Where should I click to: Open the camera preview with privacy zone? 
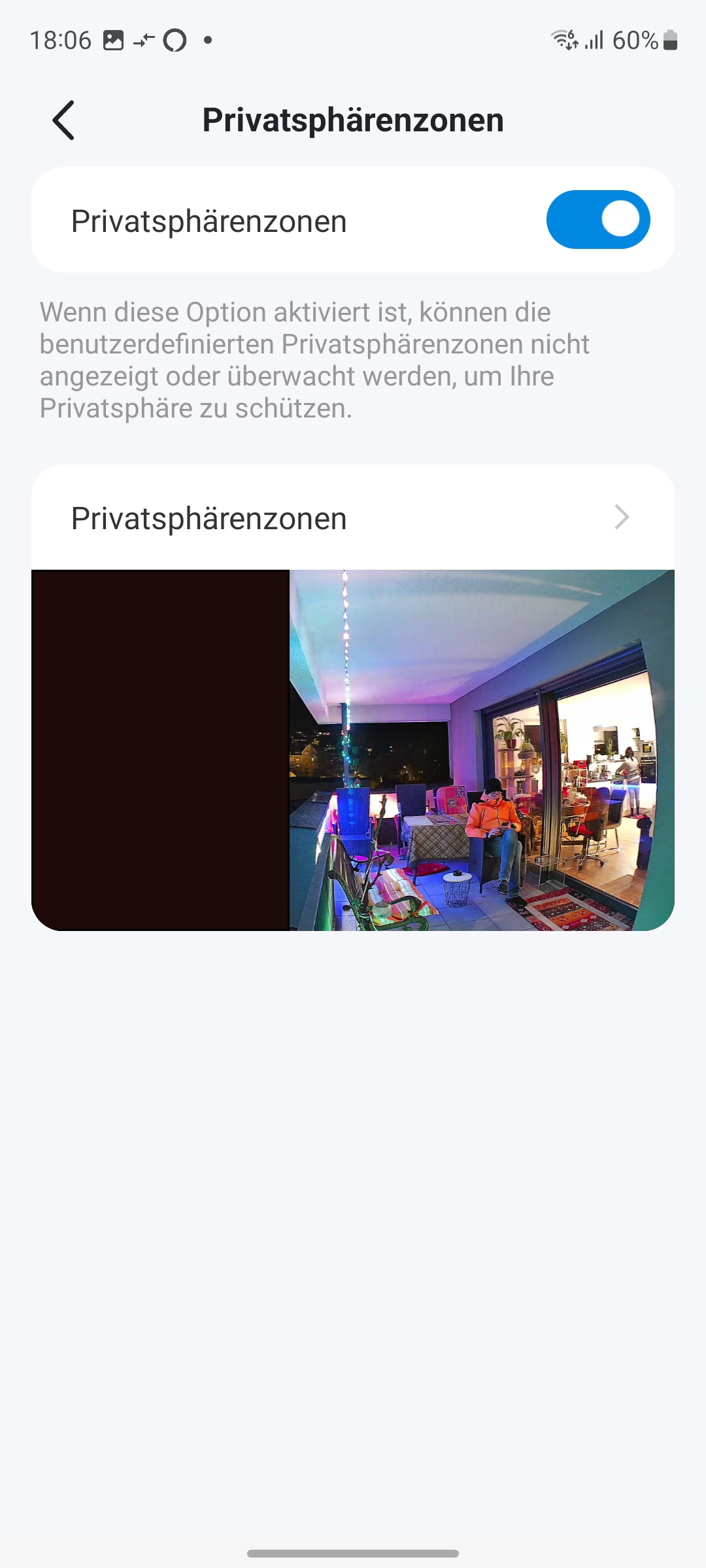pos(353,750)
